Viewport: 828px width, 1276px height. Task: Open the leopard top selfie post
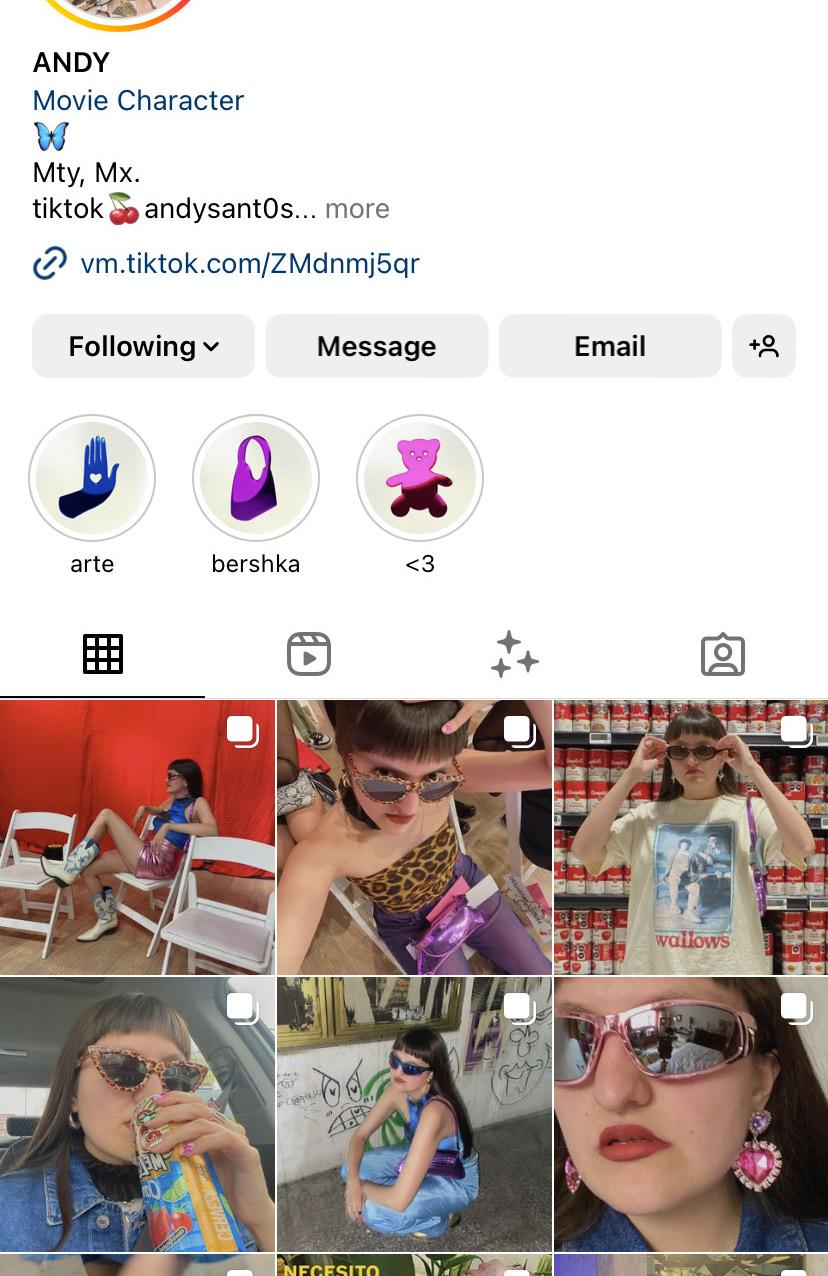point(414,837)
